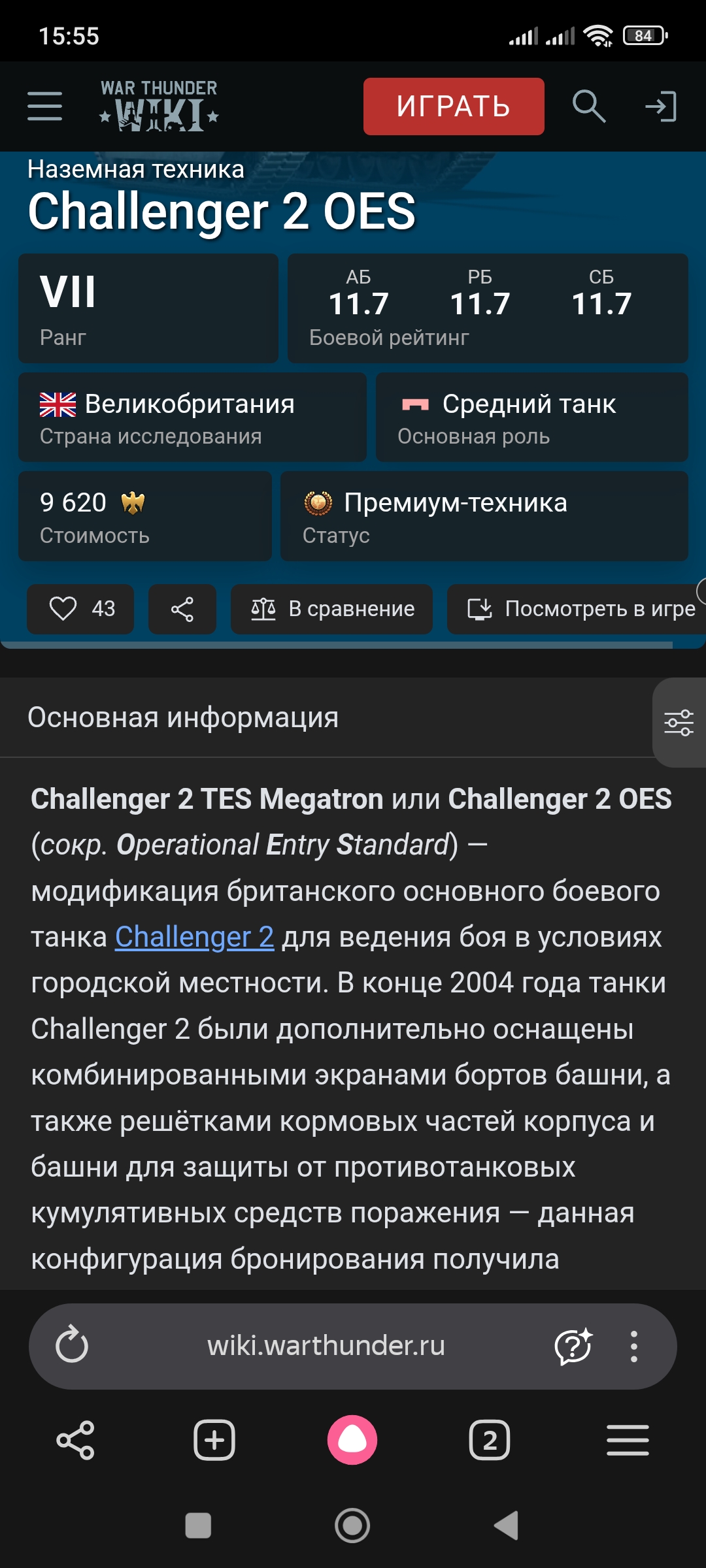Open the Challenger 2 link in the text
This screenshot has width=706, height=1568.
click(x=194, y=937)
